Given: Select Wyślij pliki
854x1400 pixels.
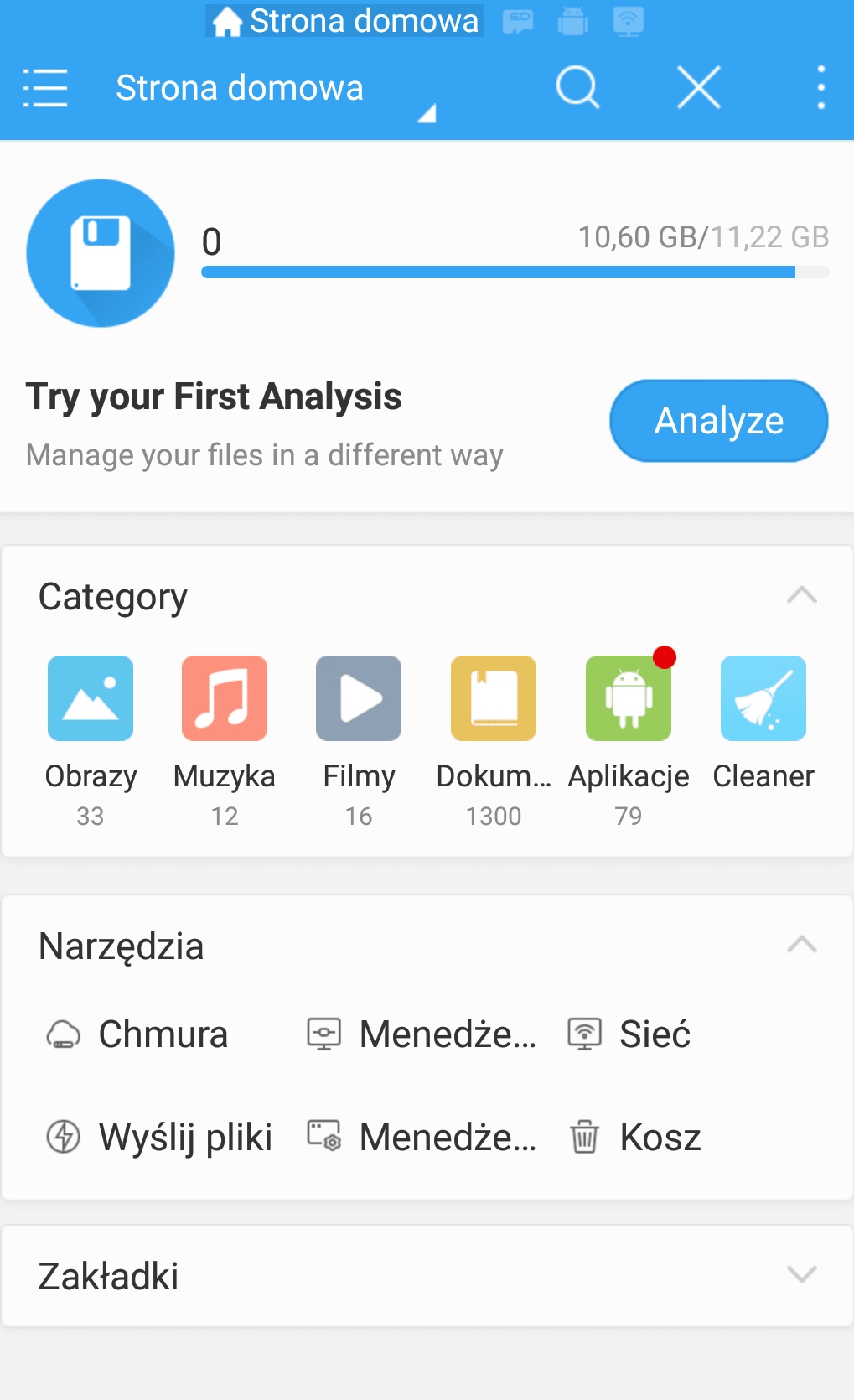Looking at the screenshot, I should coord(159,1138).
